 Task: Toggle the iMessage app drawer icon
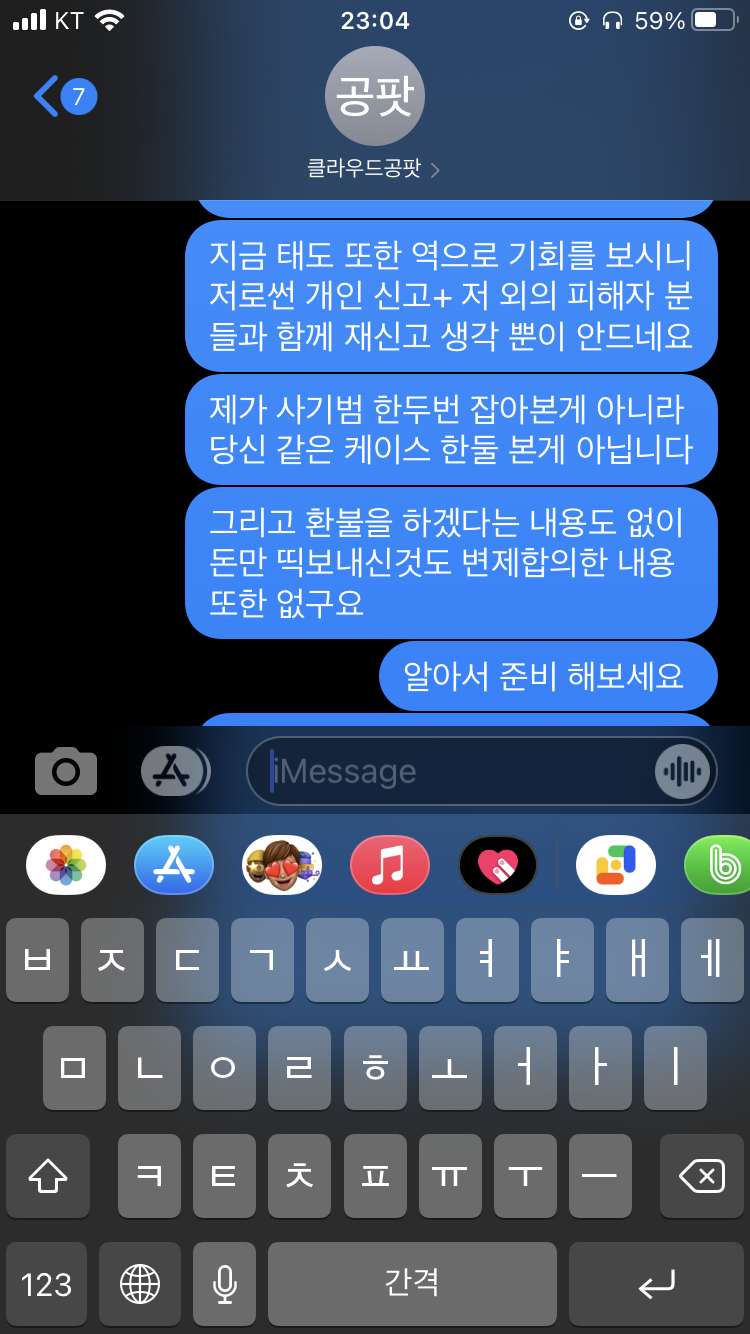click(174, 771)
